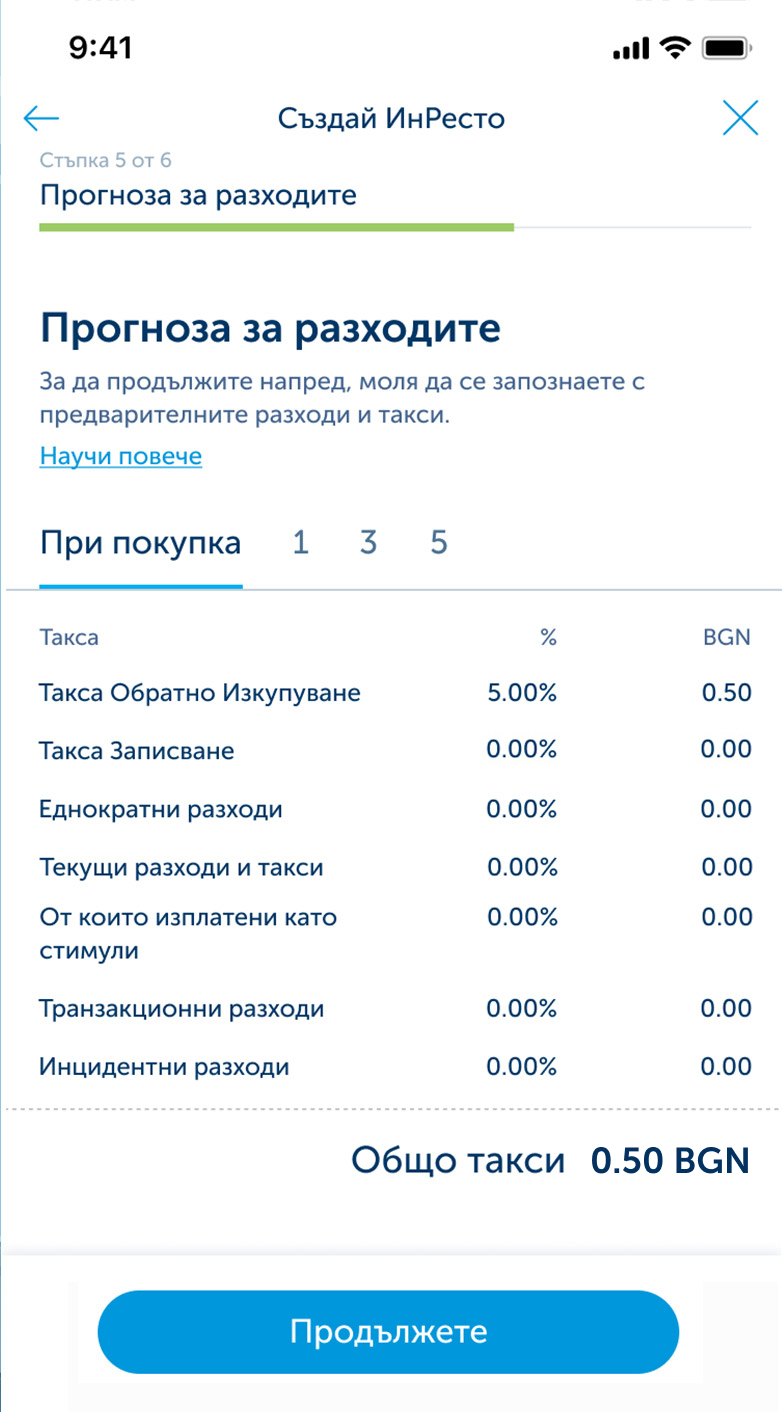Open the Научи повече link

pos(121,457)
